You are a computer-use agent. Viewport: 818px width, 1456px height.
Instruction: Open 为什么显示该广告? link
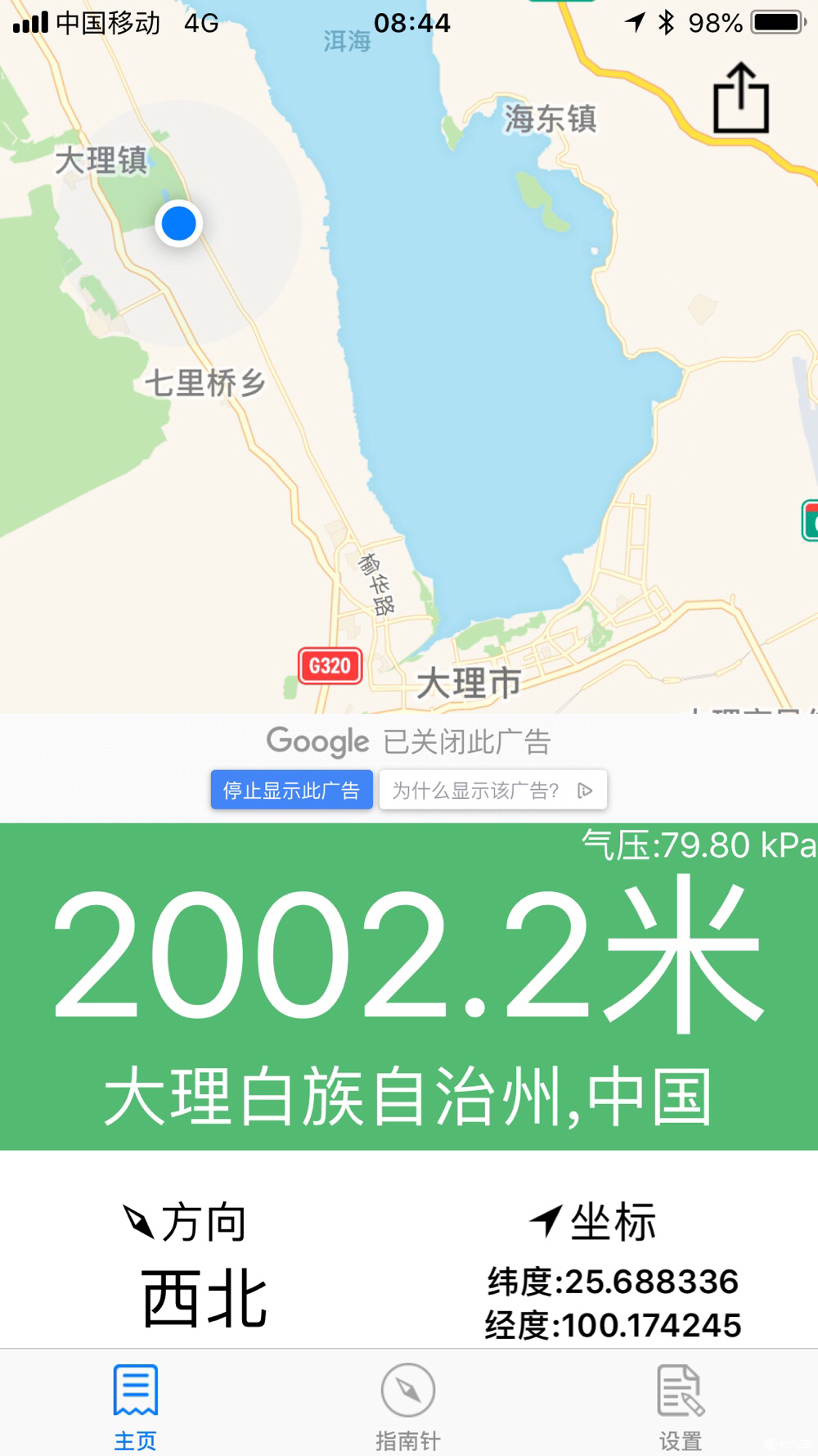click(x=492, y=790)
